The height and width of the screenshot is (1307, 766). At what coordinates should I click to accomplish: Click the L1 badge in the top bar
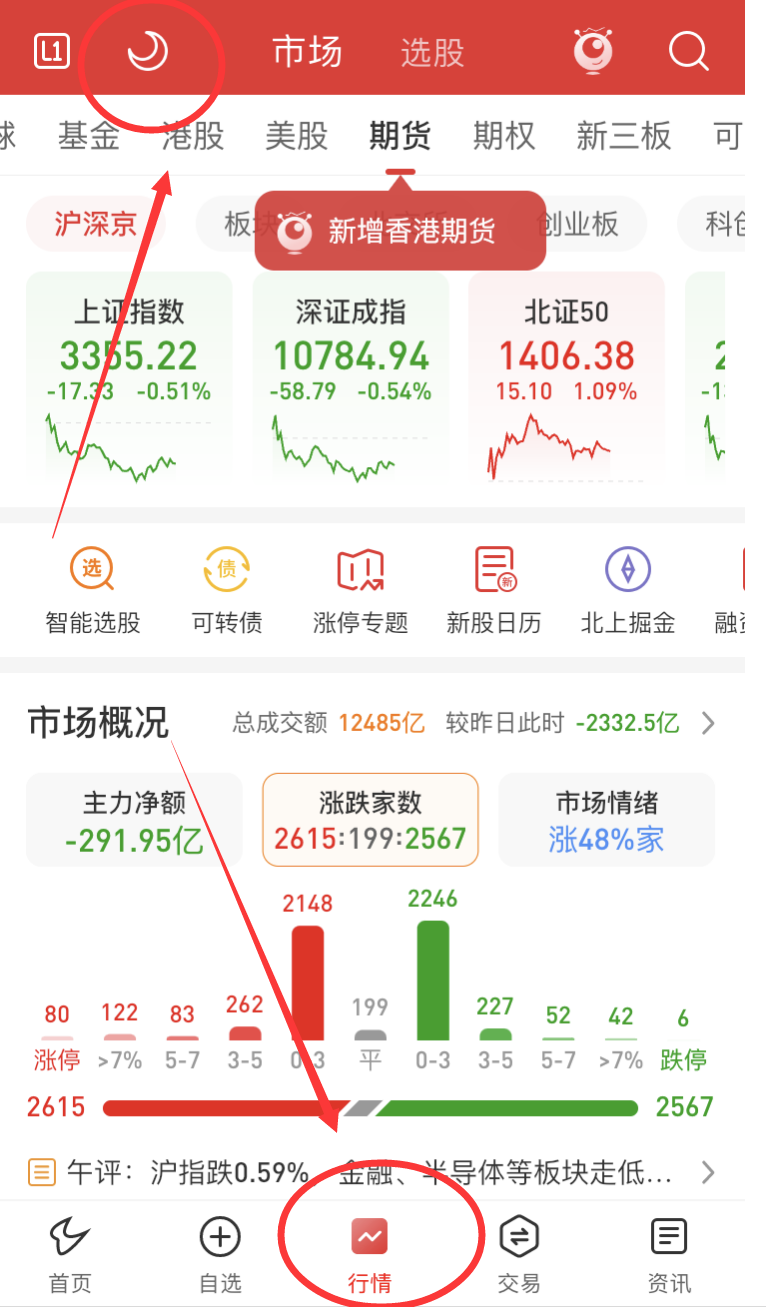[x=52, y=51]
